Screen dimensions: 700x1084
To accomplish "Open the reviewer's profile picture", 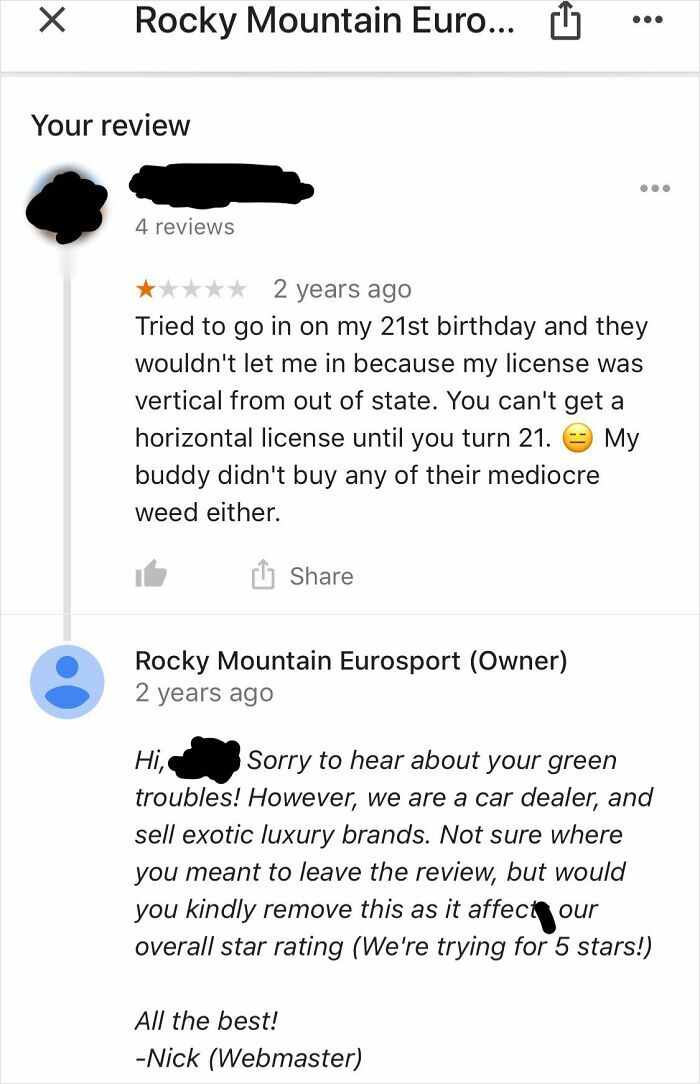I will 67,206.
